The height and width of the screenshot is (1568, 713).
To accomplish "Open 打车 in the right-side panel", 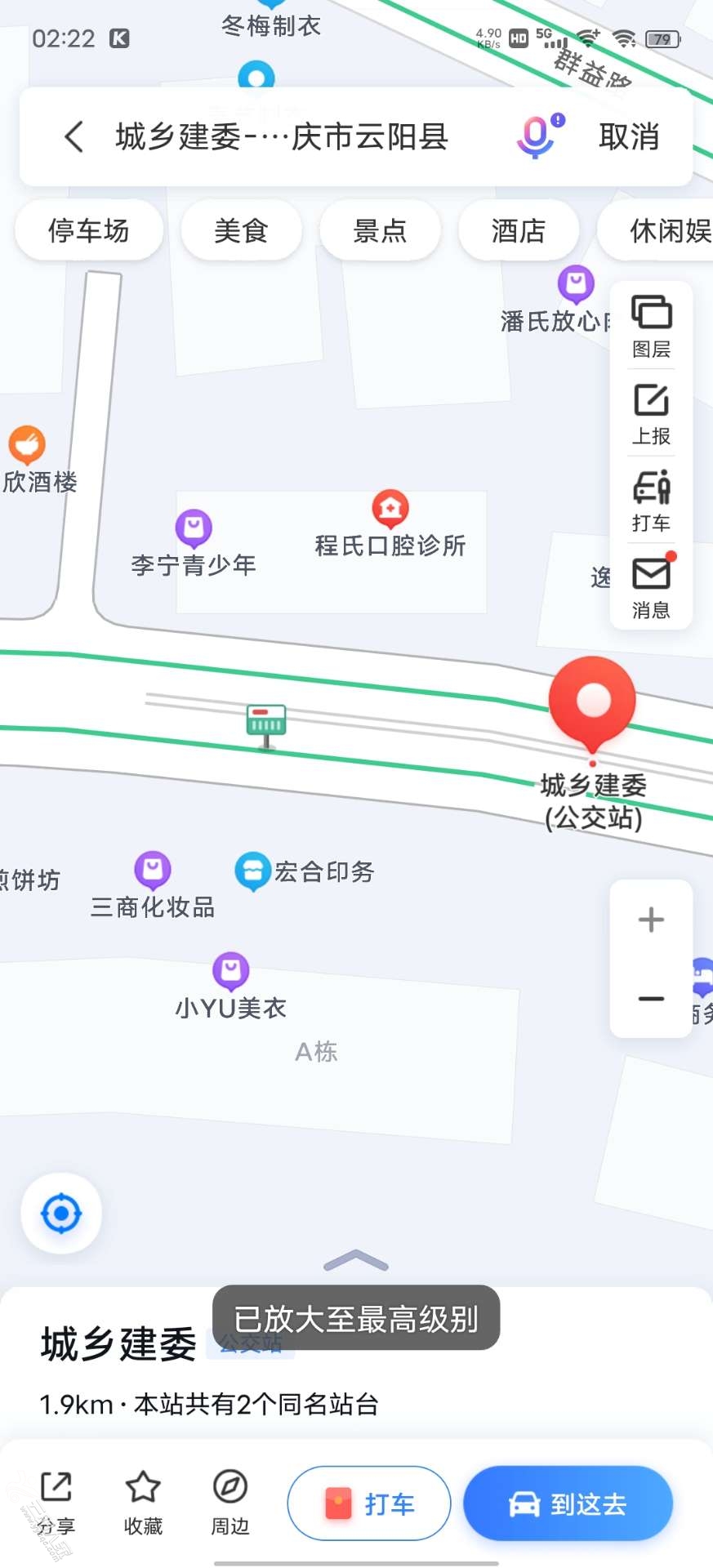I will point(651,501).
